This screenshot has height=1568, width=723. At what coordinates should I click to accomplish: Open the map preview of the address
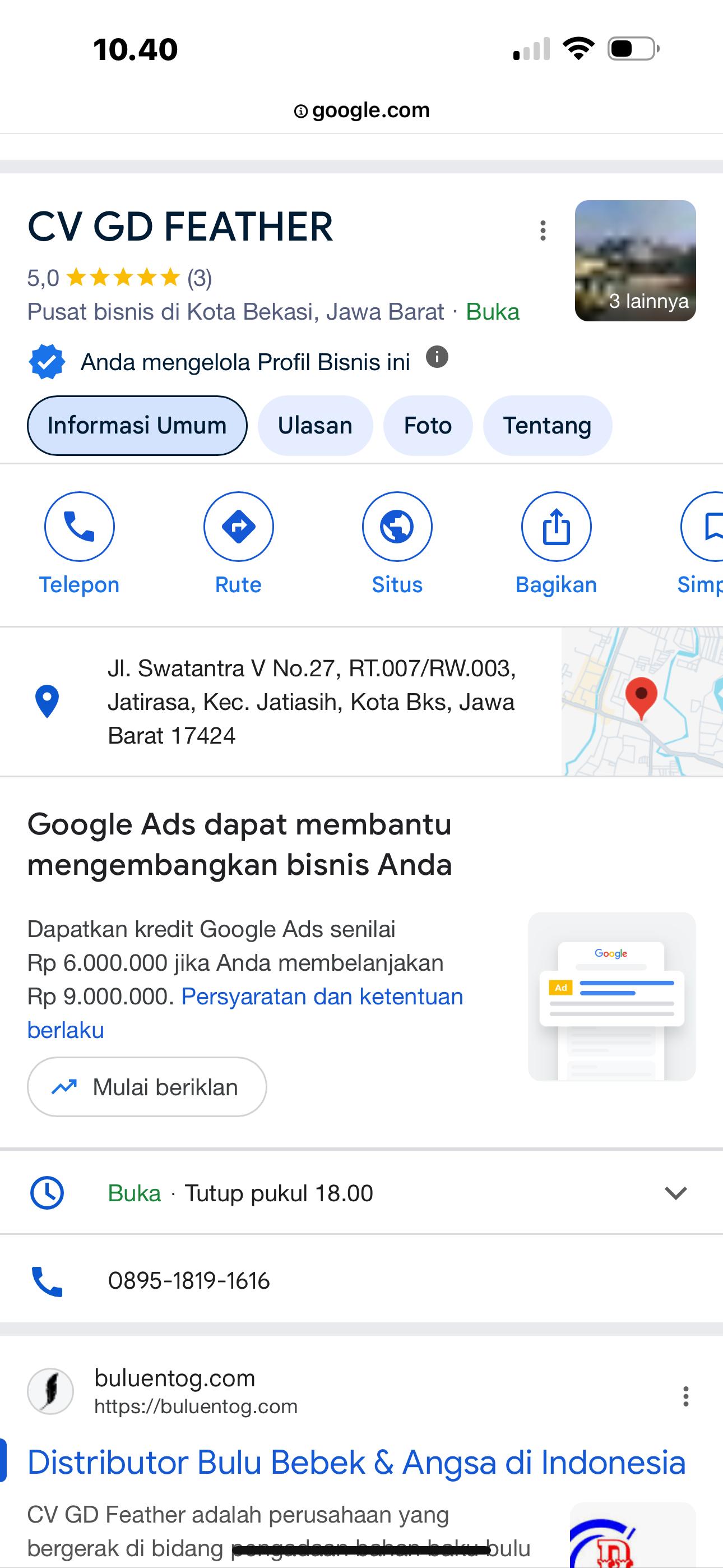641,701
